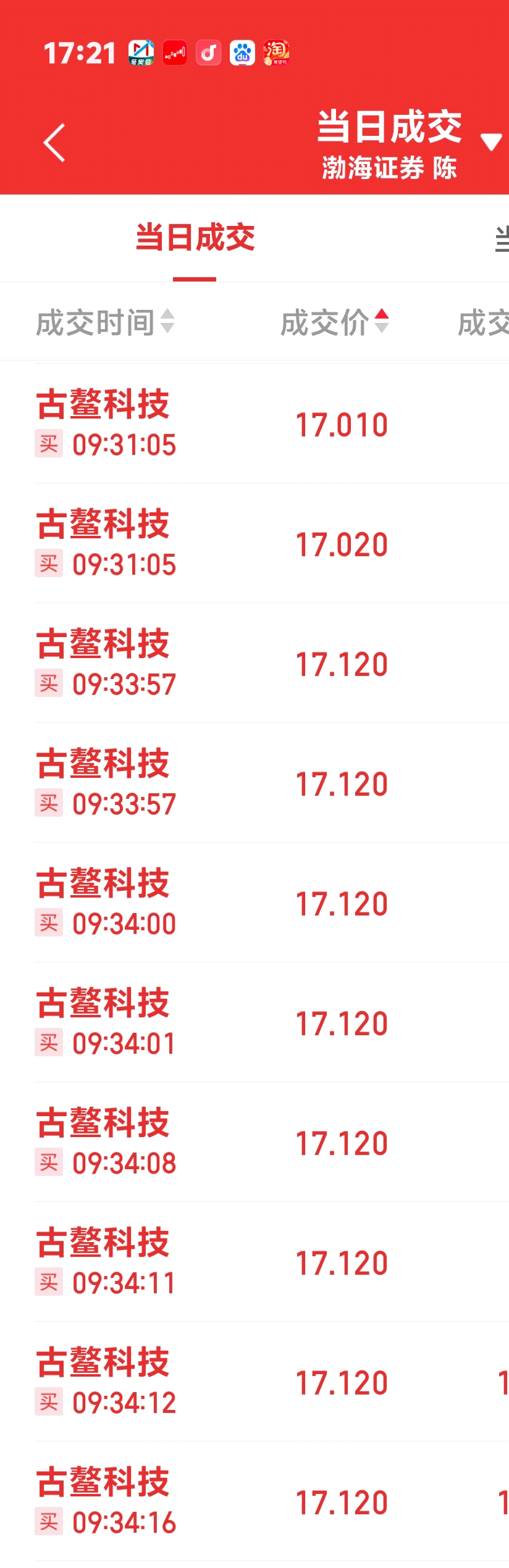509x1568 pixels.
Task: Open 古鳌科技 trade at 09:34:12
Action: pyautogui.click(x=254, y=1382)
